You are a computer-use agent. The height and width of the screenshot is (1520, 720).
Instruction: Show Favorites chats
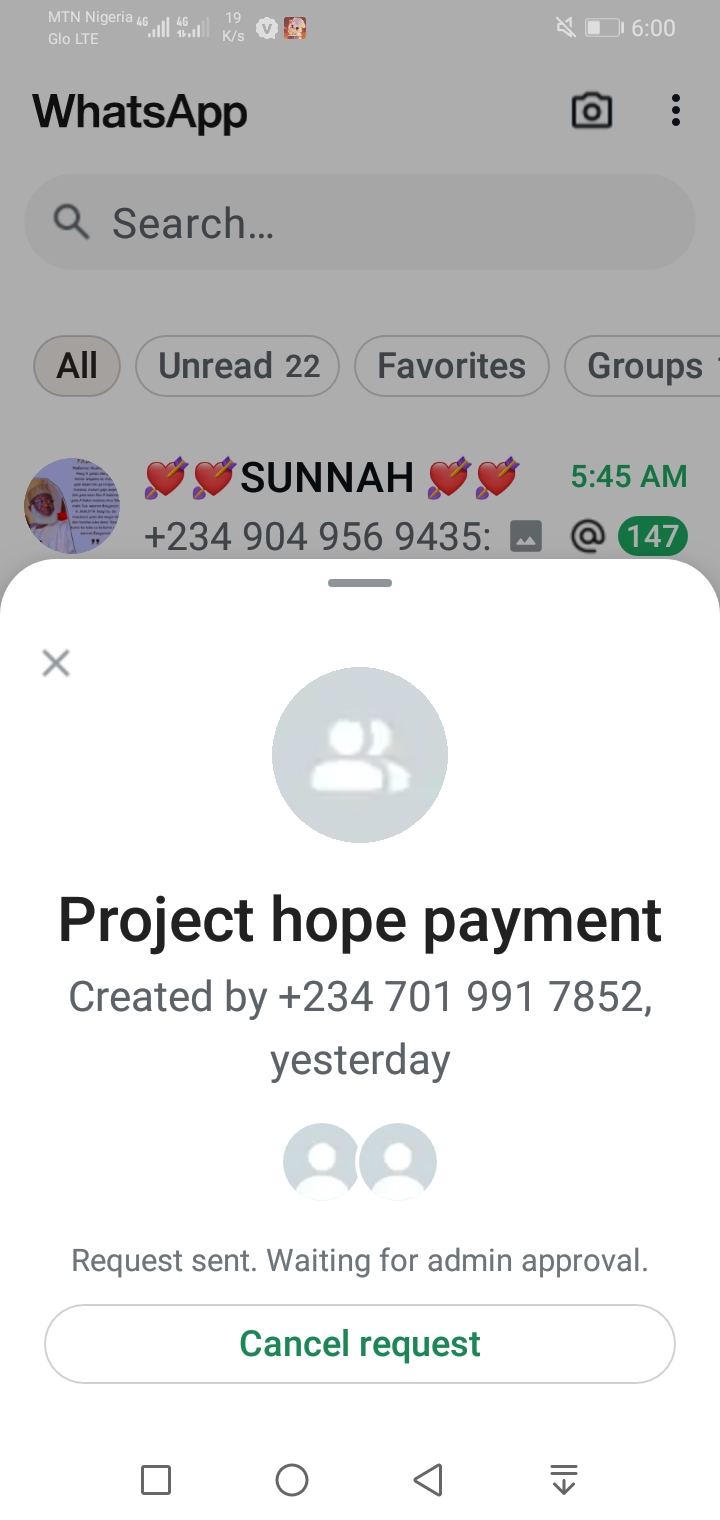point(451,366)
